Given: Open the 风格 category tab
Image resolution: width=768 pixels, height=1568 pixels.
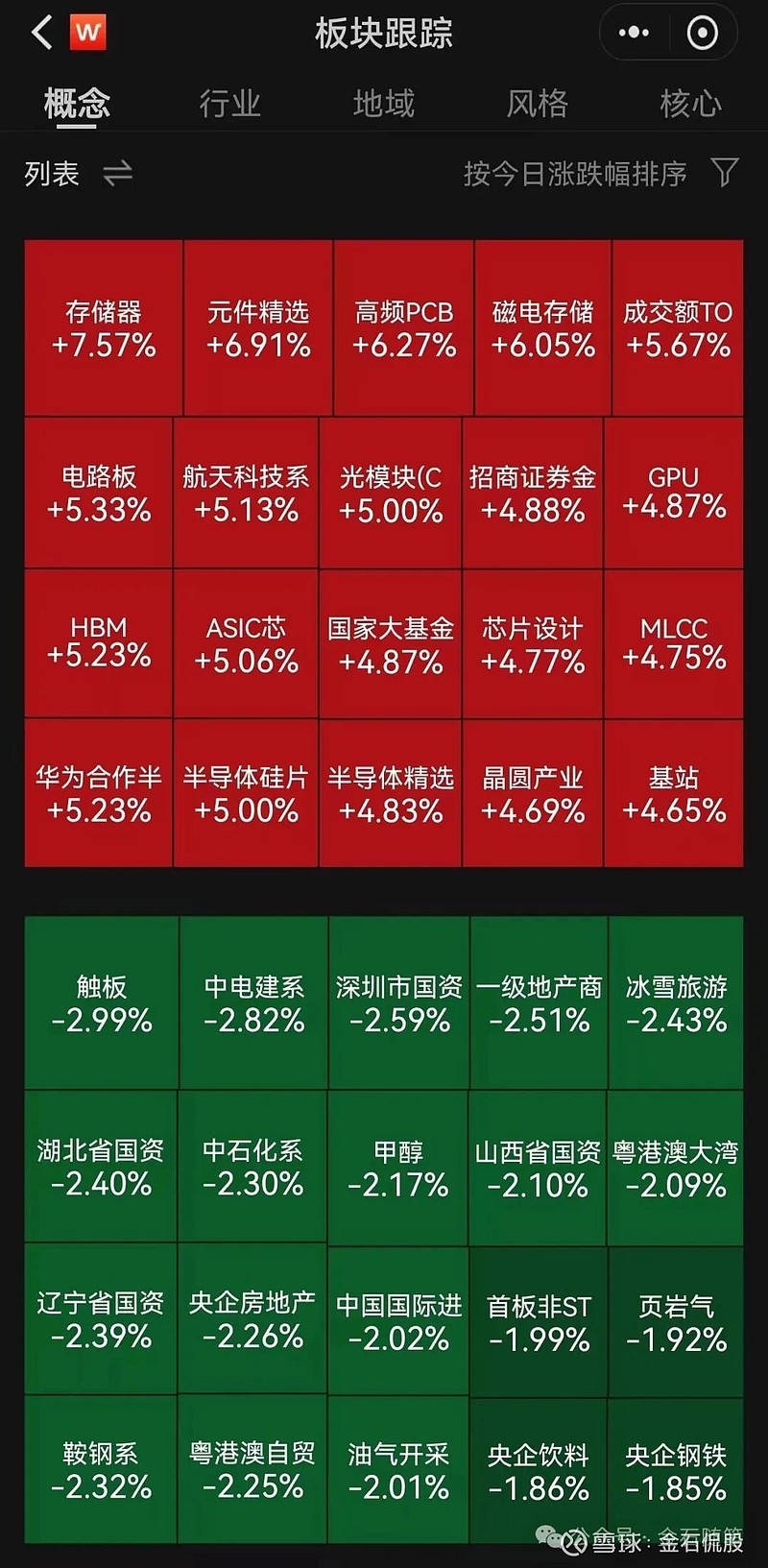Looking at the screenshot, I should (x=538, y=103).
